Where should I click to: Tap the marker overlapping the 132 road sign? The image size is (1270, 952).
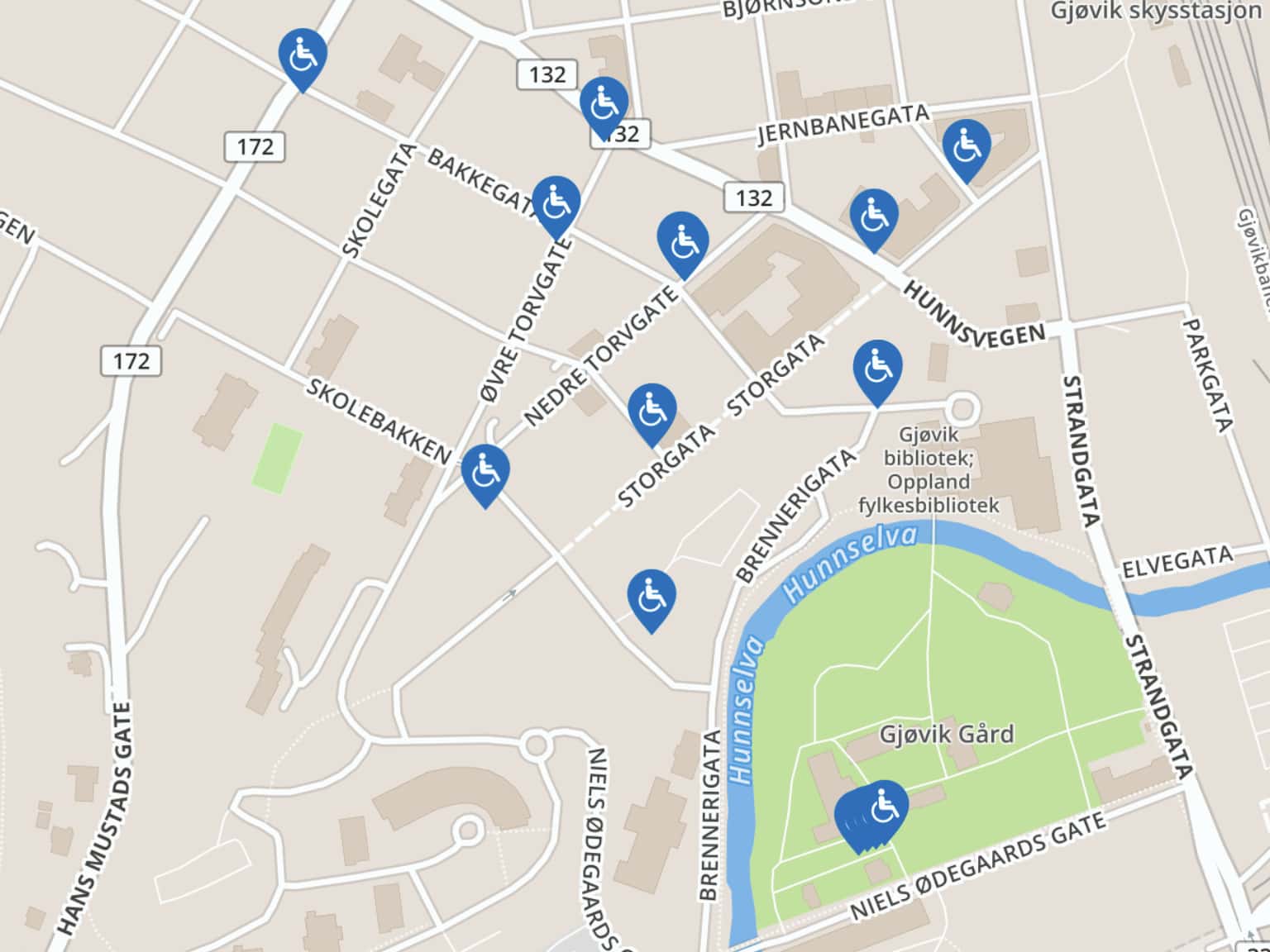(604, 105)
